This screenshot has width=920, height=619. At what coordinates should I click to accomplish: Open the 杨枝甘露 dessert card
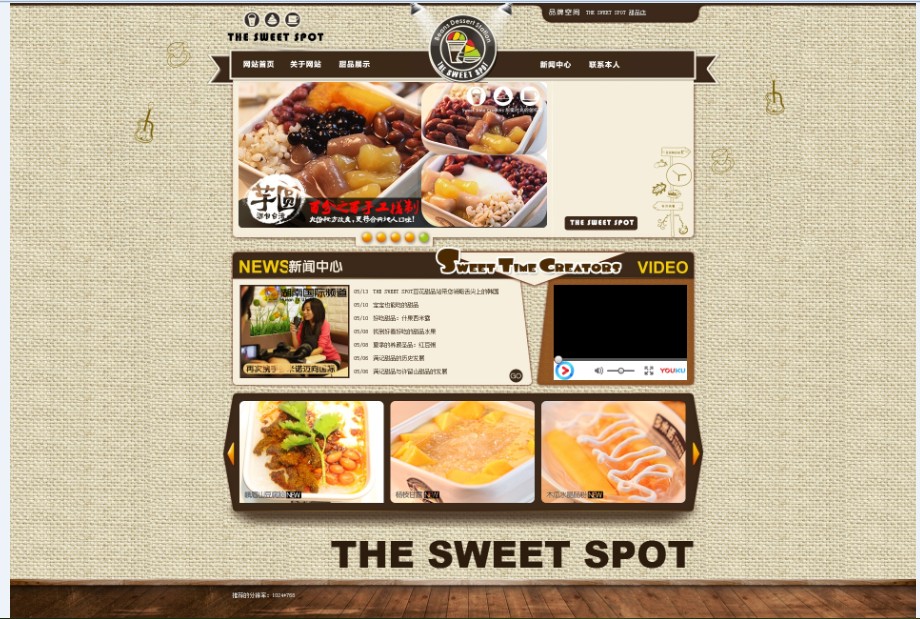pos(462,452)
